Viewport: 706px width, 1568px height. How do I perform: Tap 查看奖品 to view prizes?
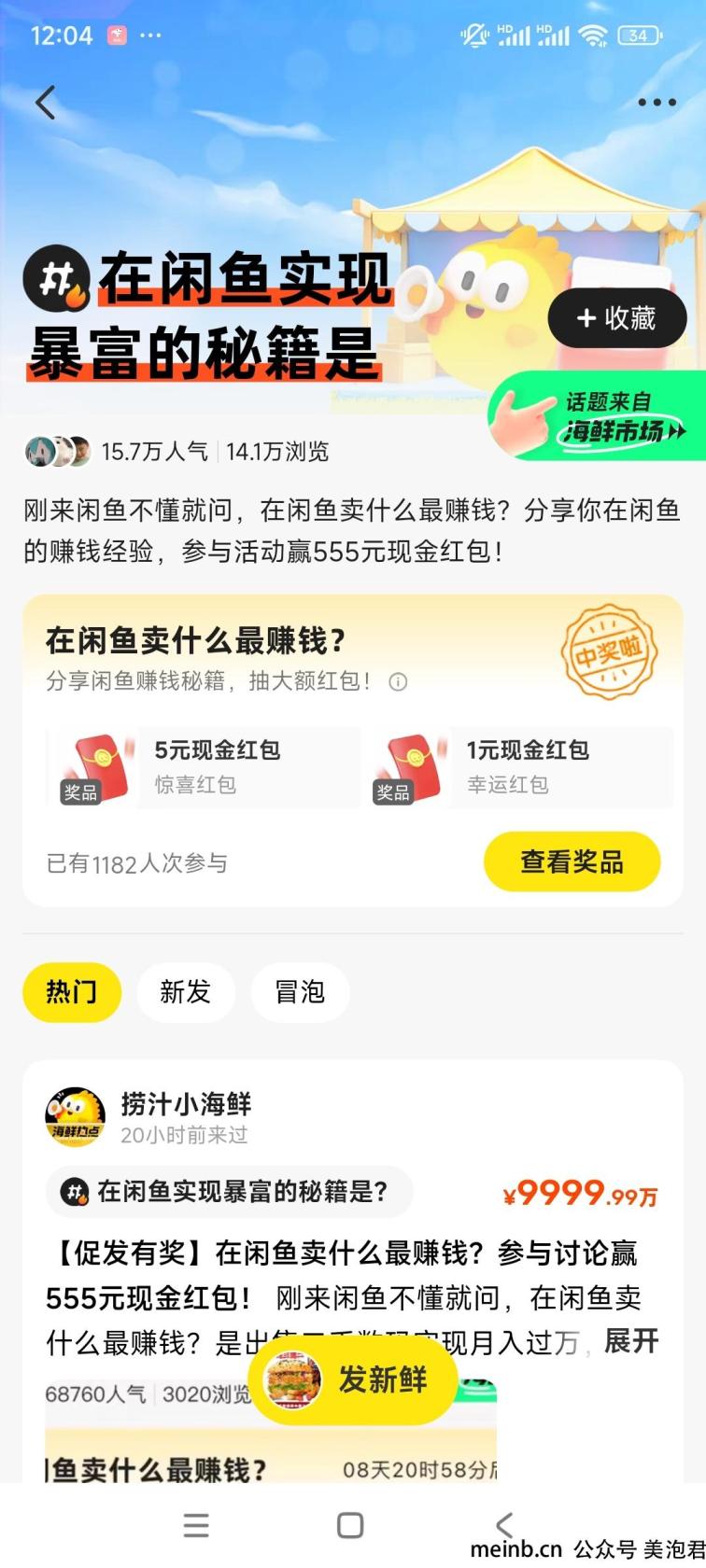point(572,861)
